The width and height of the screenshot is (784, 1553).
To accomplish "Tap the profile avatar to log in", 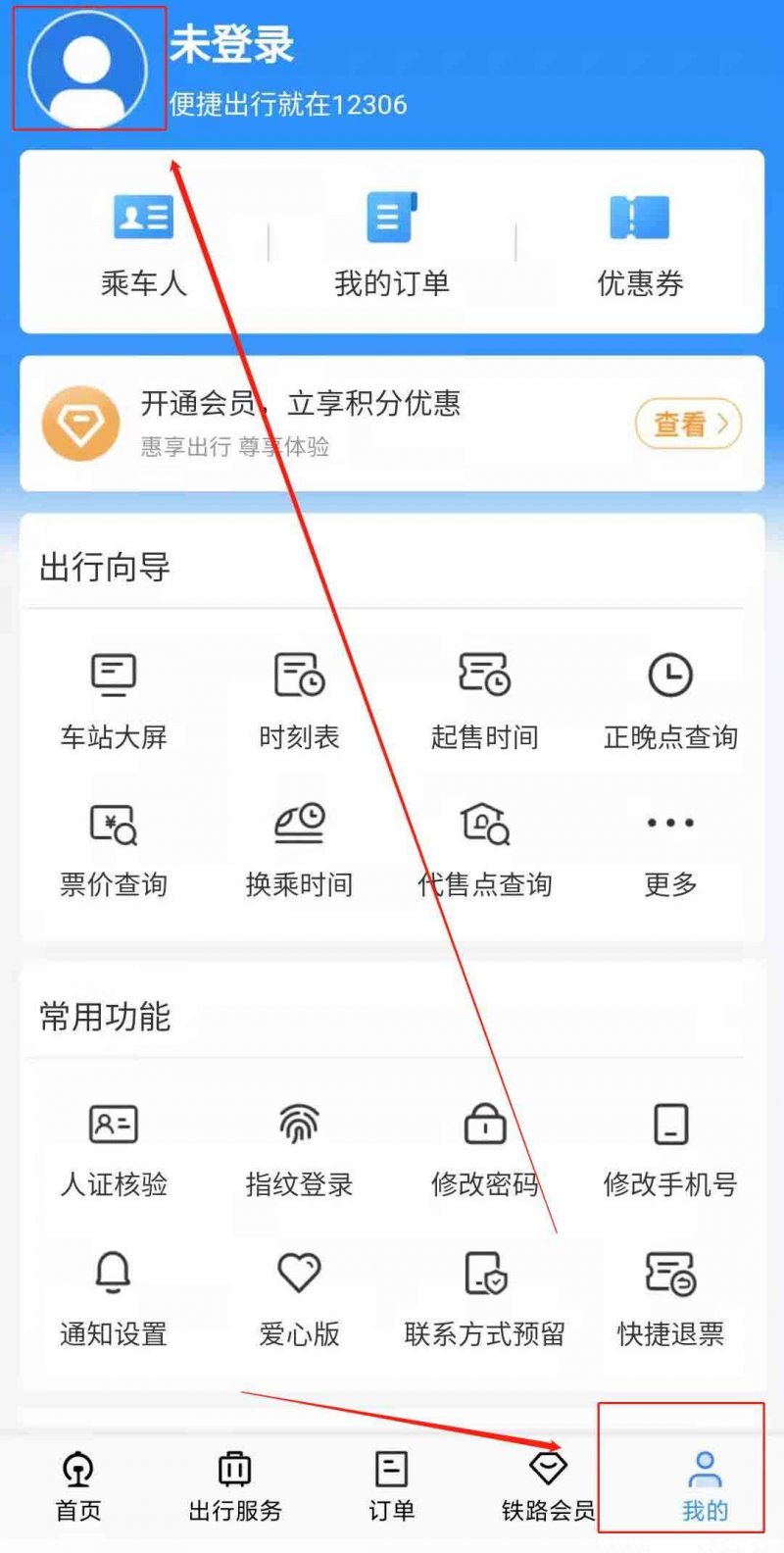I will 88,69.
